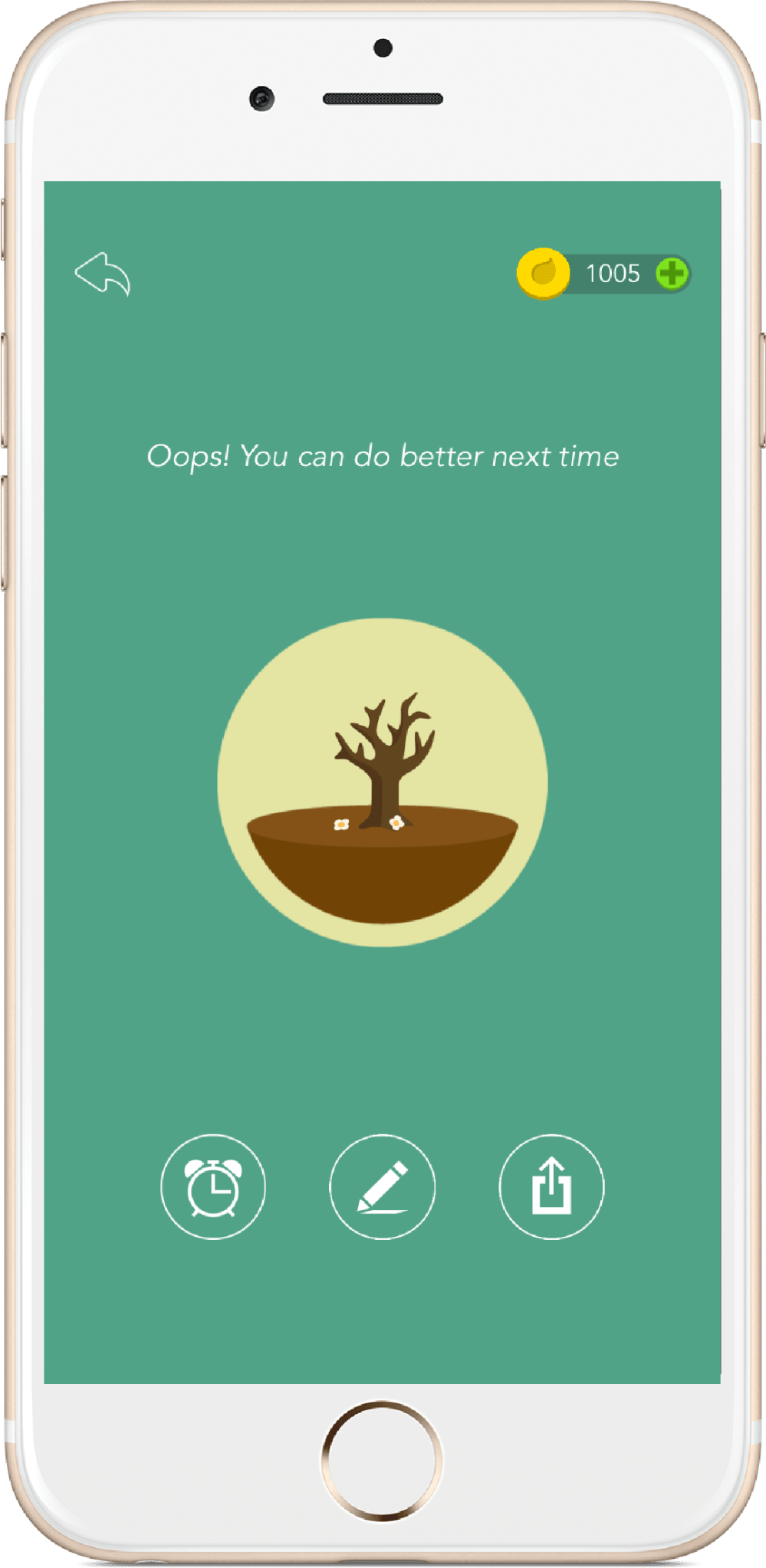766x1568 pixels.
Task: Share this withered tree result
Action: (551, 1186)
